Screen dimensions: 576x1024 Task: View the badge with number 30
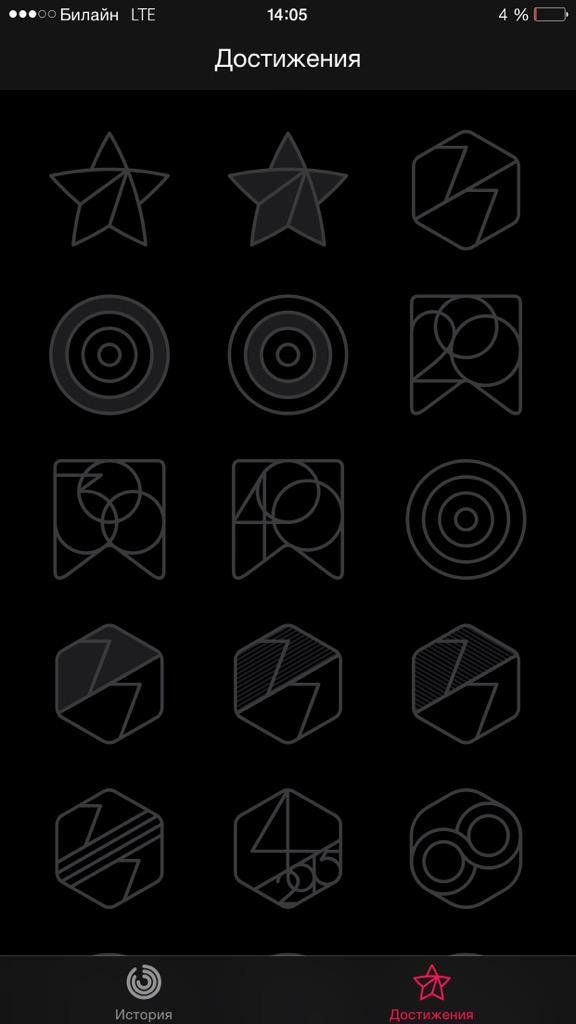[x=109, y=519]
